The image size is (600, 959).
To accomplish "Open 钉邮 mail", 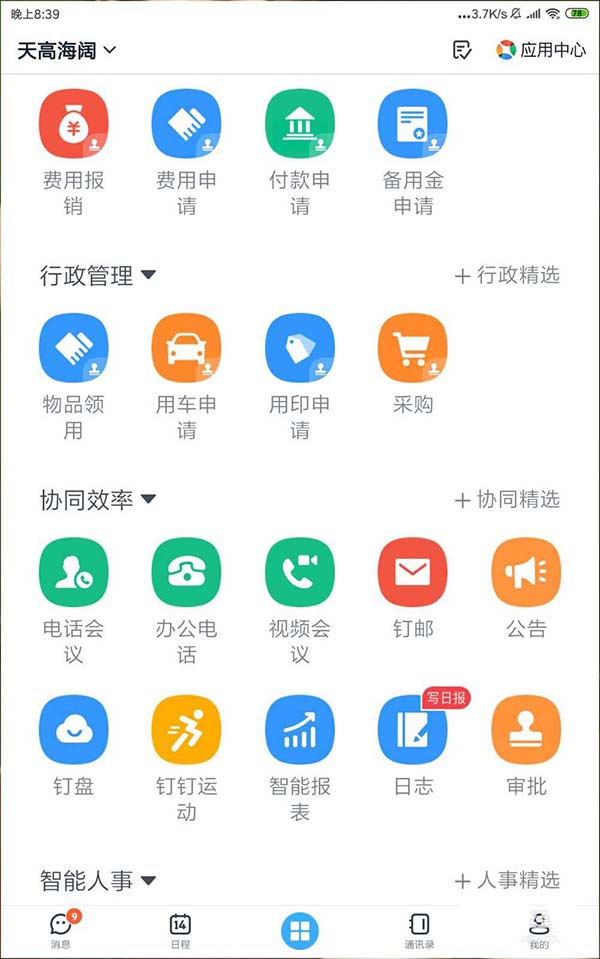I will 413,573.
